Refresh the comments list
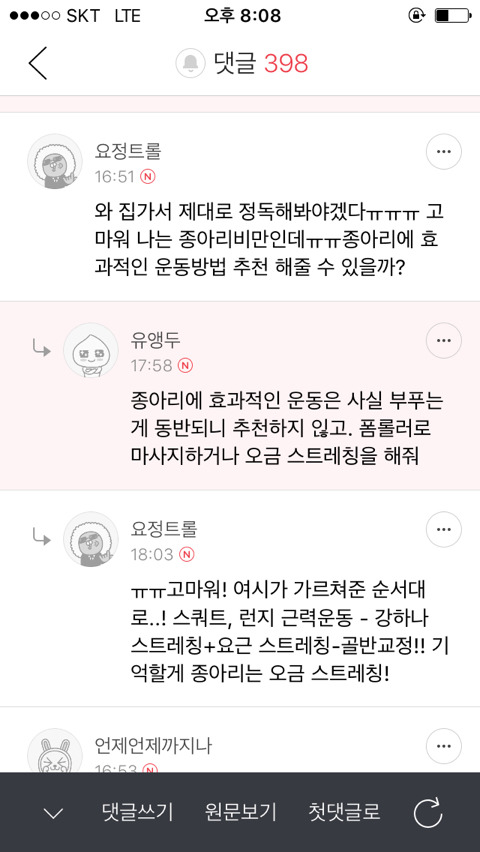The image size is (480, 852). click(428, 813)
